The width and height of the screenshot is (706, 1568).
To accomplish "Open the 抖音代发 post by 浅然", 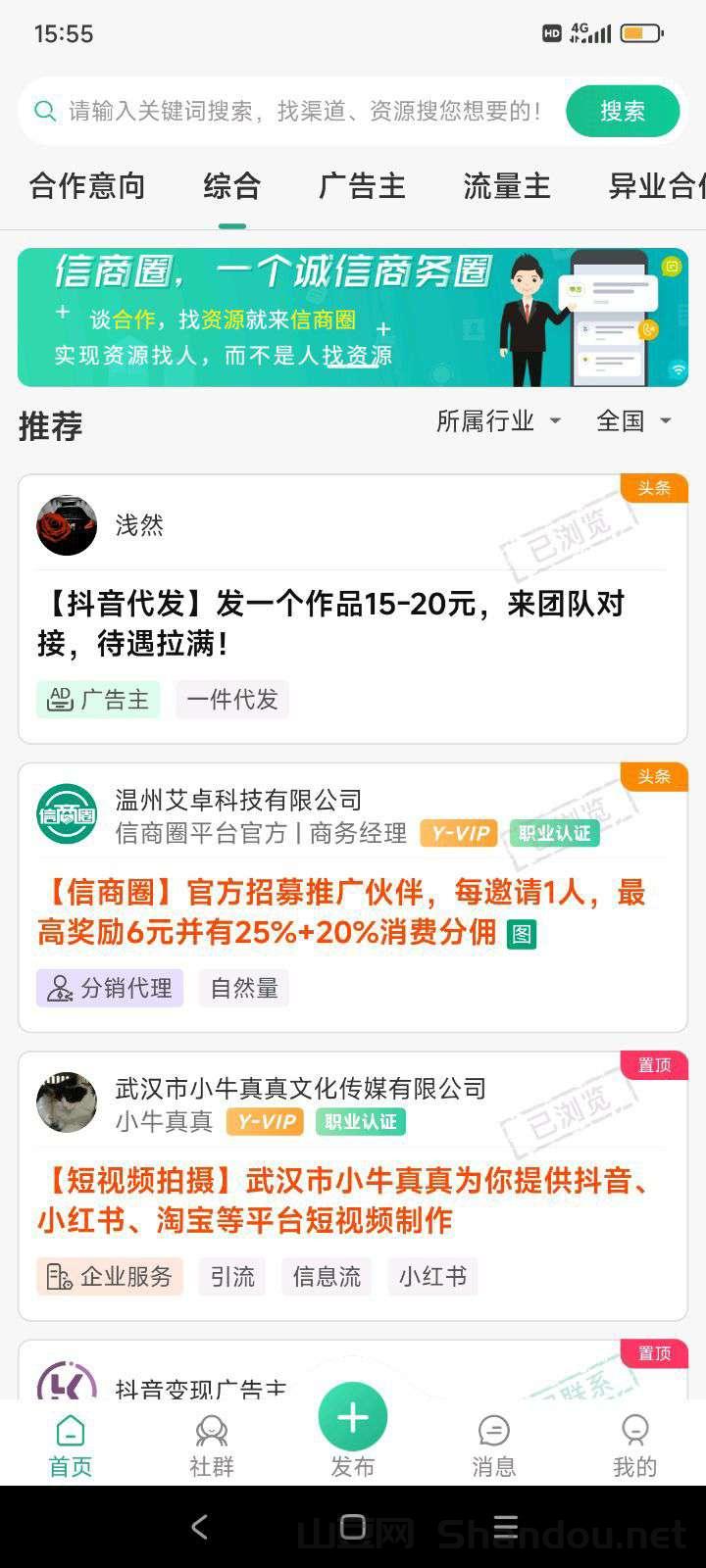I will (331, 623).
